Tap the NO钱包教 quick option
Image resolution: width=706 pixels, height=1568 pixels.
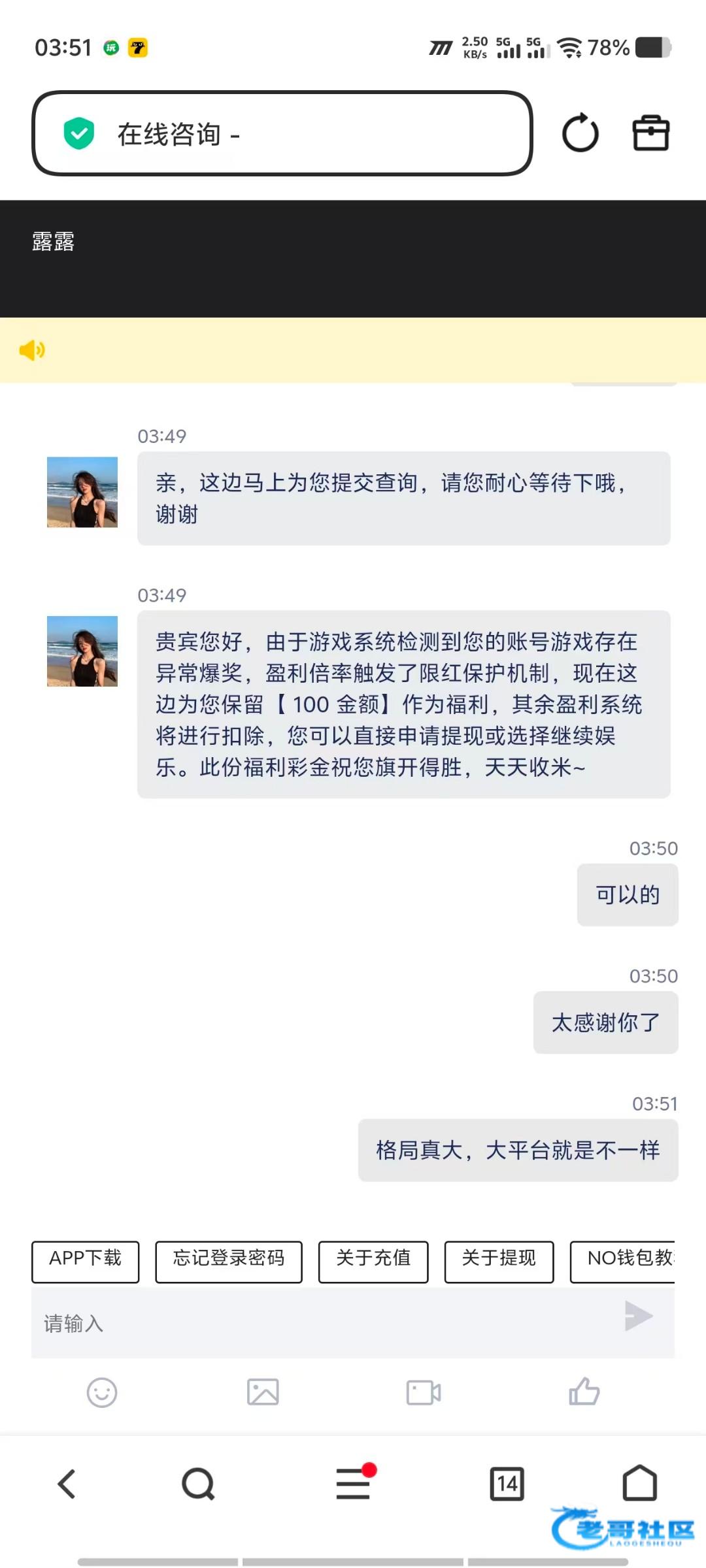coord(624,1261)
